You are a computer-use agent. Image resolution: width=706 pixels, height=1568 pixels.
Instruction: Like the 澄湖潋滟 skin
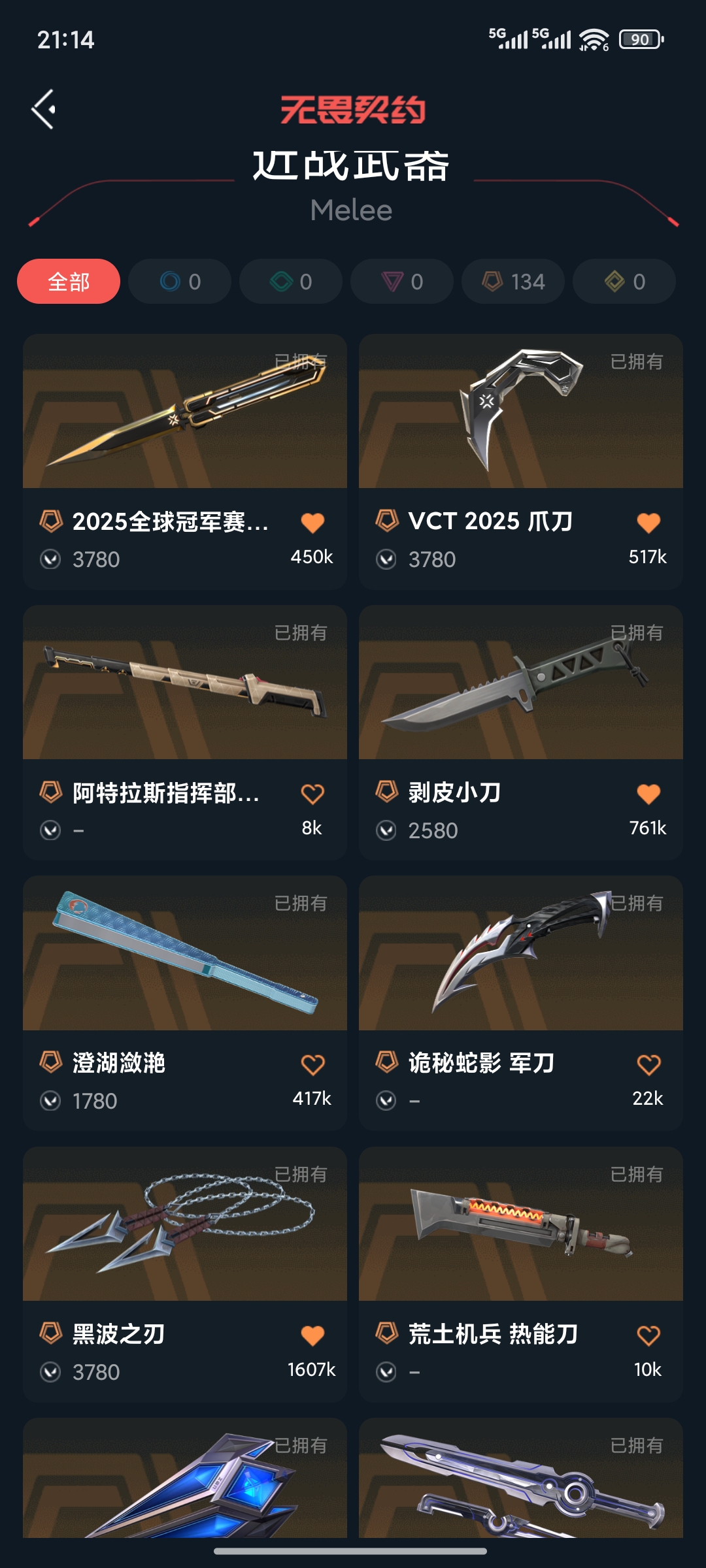click(x=312, y=1065)
